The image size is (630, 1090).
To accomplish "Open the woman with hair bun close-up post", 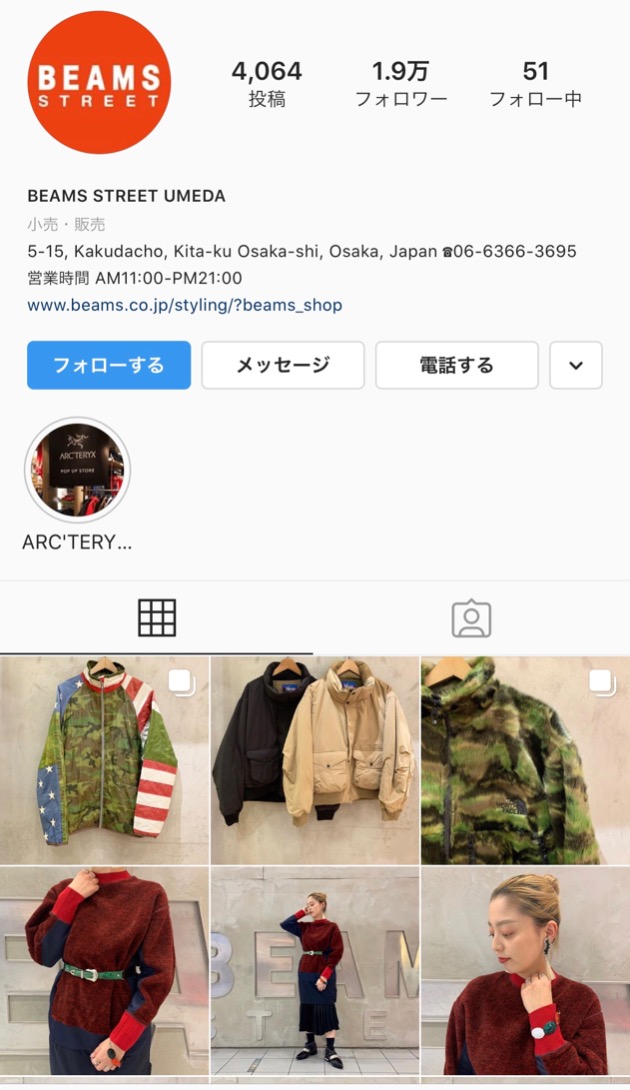I will pyautogui.click(x=525, y=970).
